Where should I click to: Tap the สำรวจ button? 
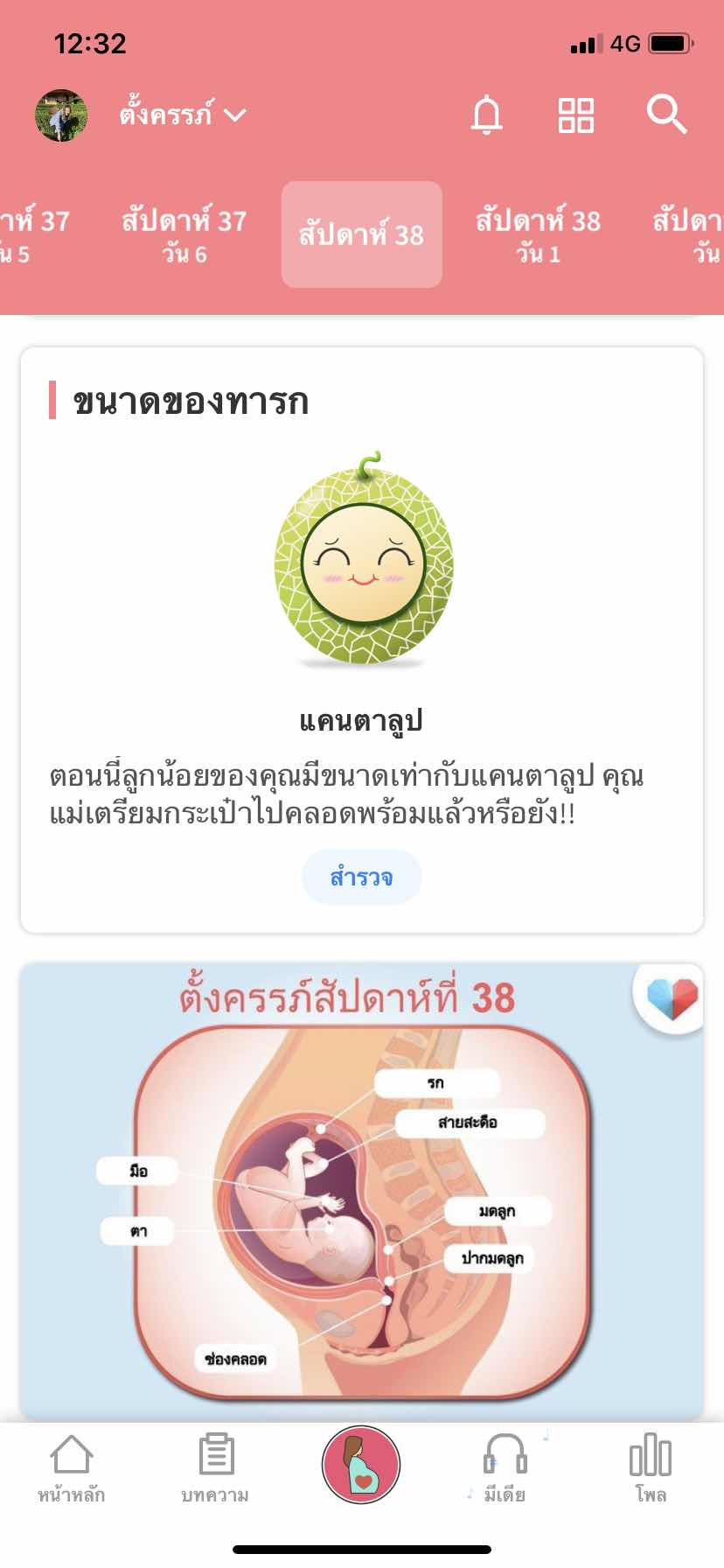(361, 877)
